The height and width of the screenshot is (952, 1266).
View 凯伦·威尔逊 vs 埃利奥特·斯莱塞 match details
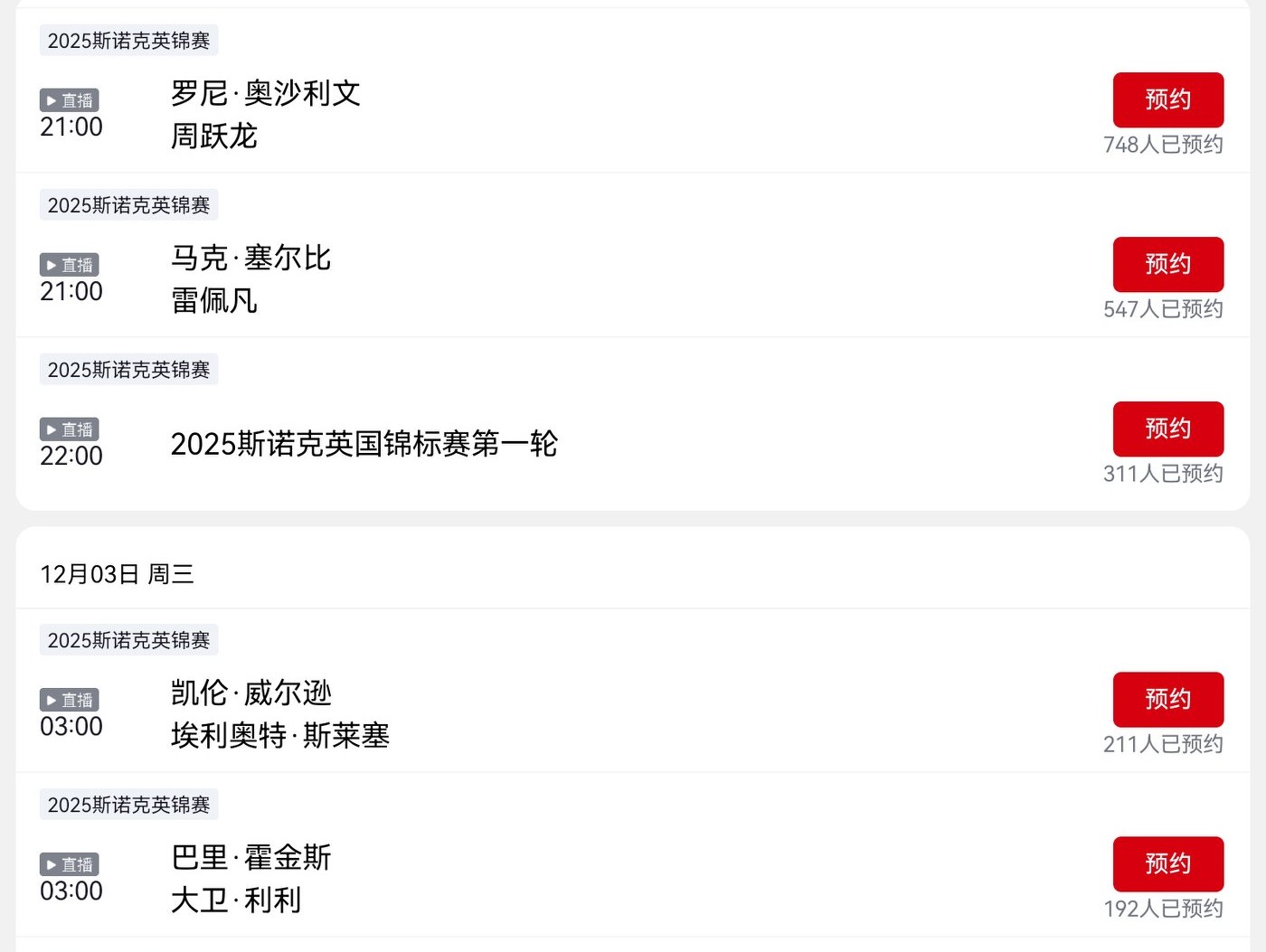tap(279, 714)
